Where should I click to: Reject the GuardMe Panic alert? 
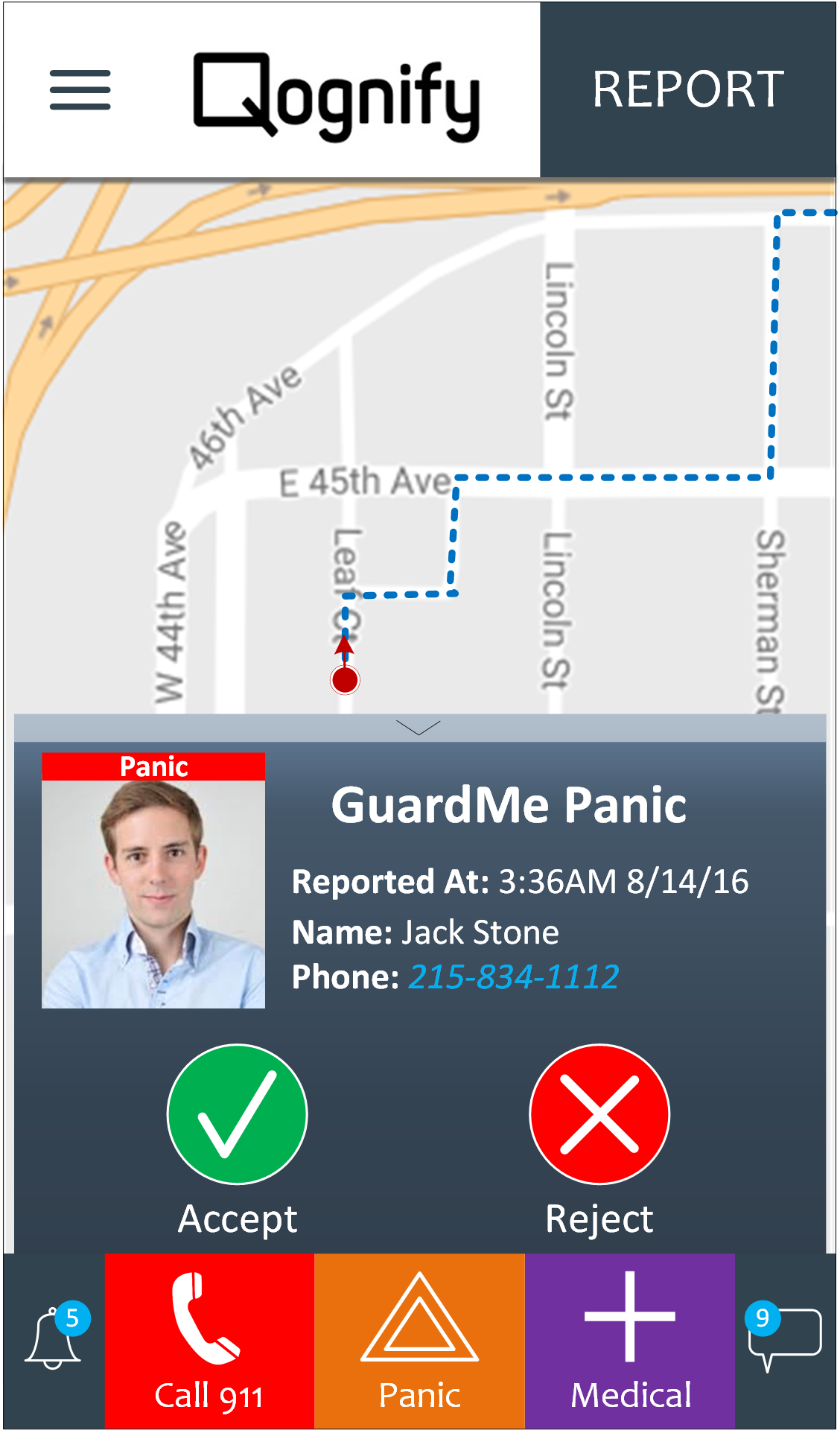pos(599,1114)
